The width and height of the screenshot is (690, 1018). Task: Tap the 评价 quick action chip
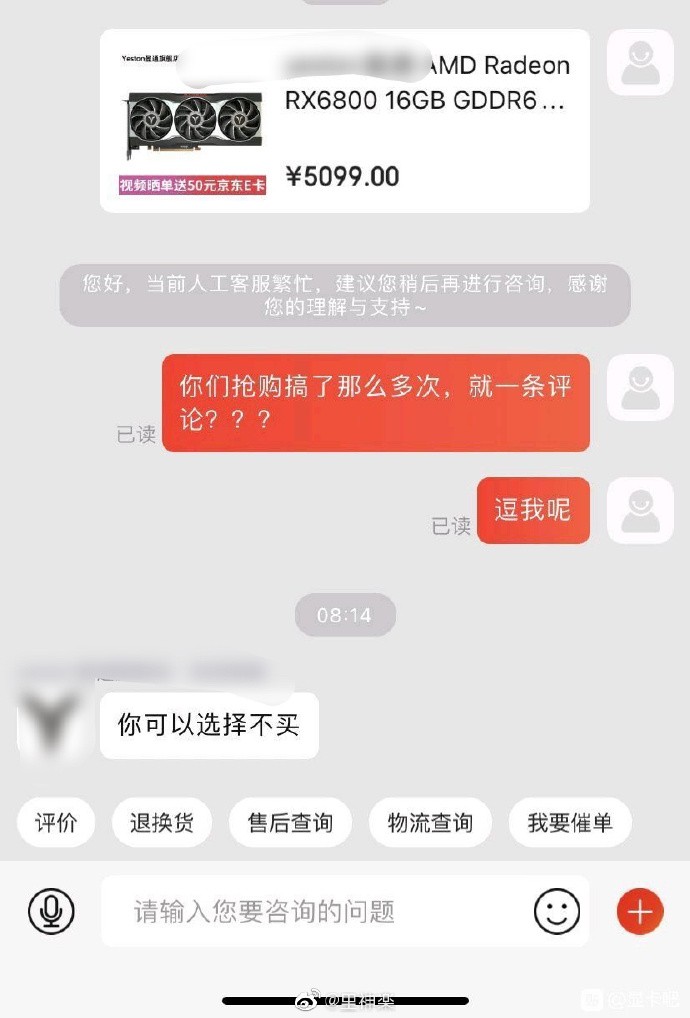(x=56, y=823)
